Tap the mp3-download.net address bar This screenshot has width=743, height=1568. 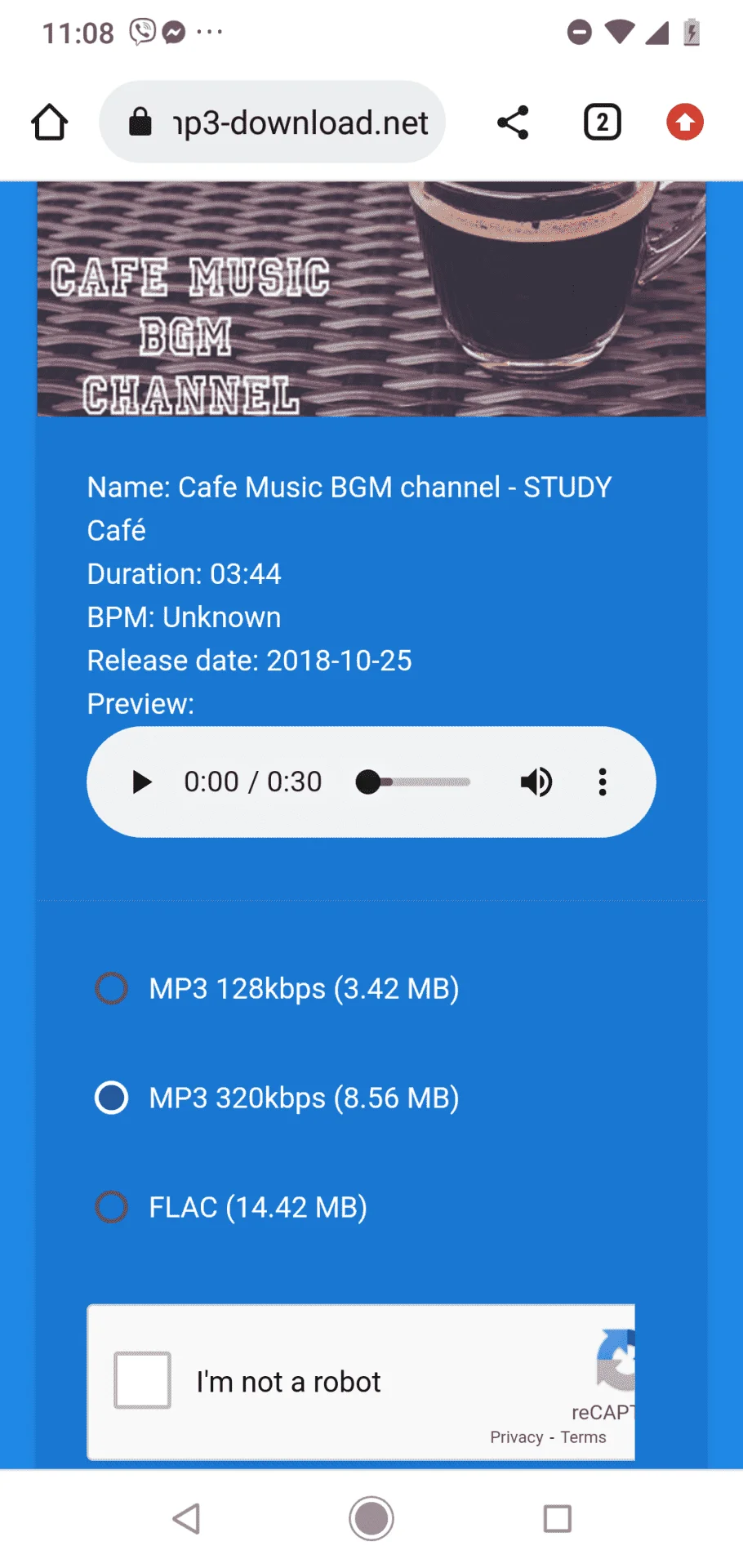[x=272, y=122]
